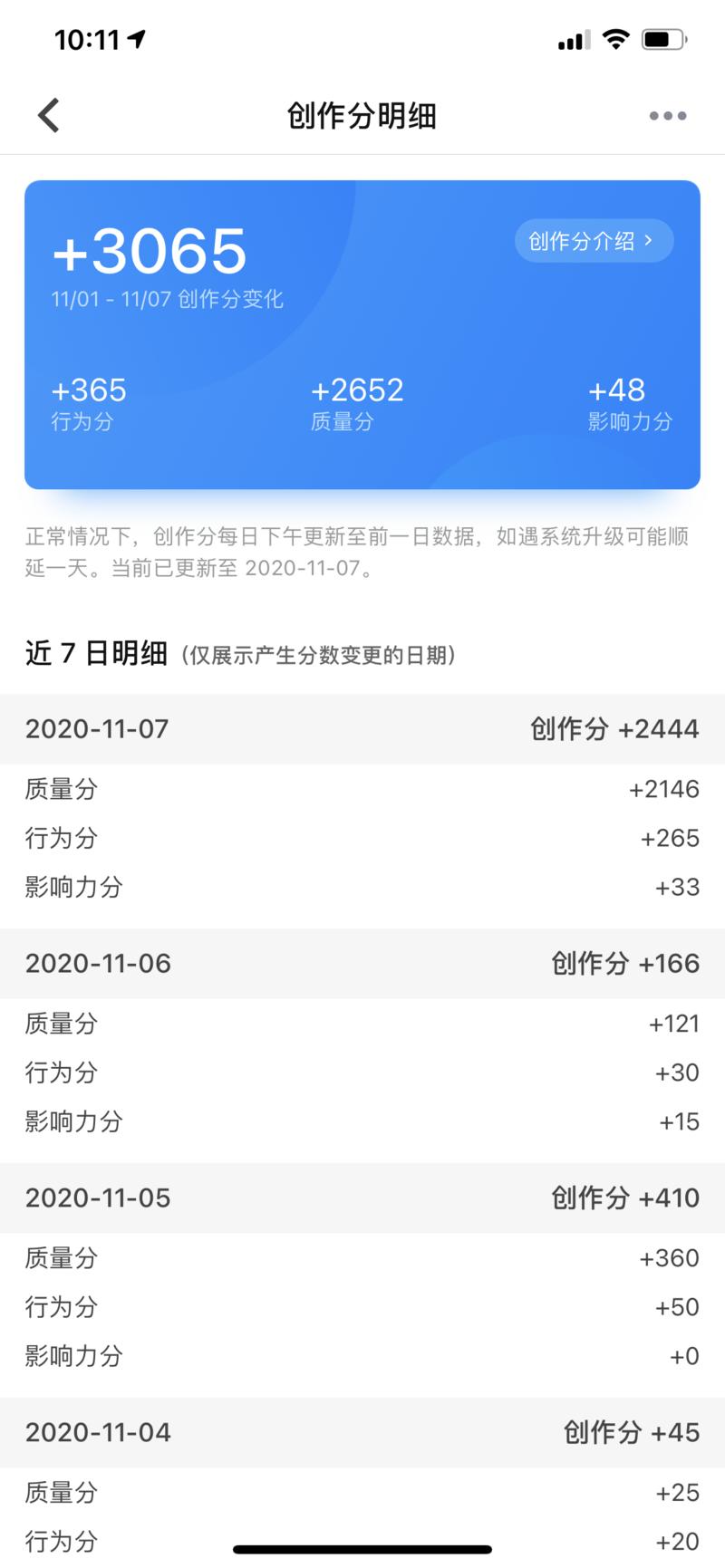Expand the 2020-11-06 detail entry
The image size is (725, 1568).
tap(362, 963)
